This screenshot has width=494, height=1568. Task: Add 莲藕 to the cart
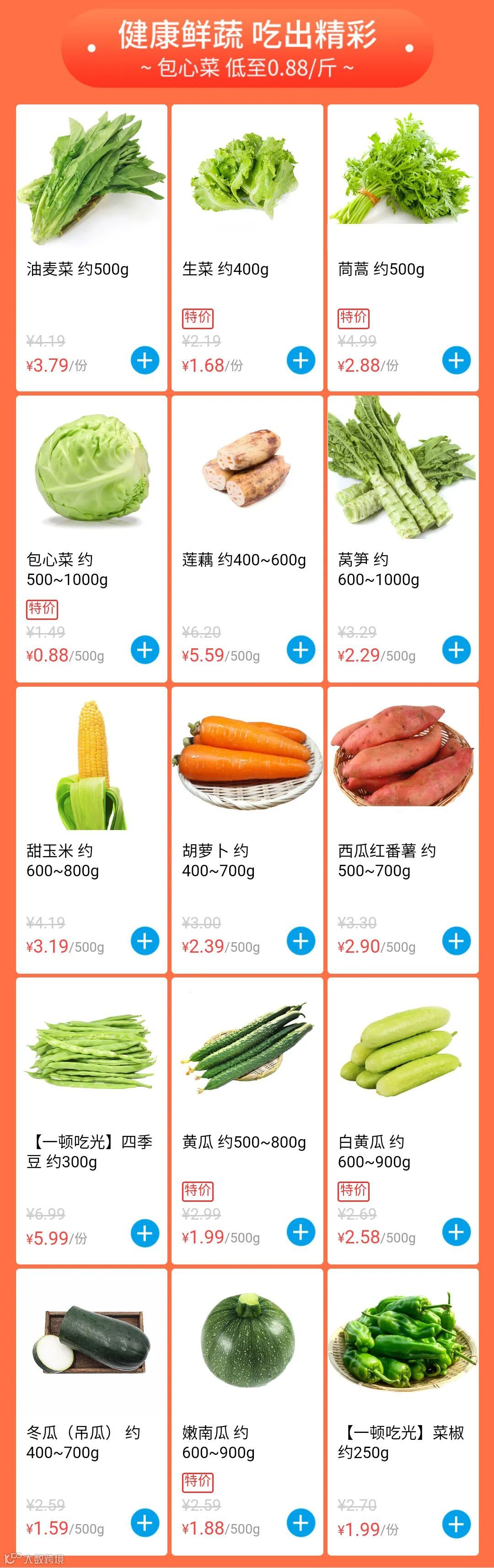pyautogui.click(x=301, y=650)
